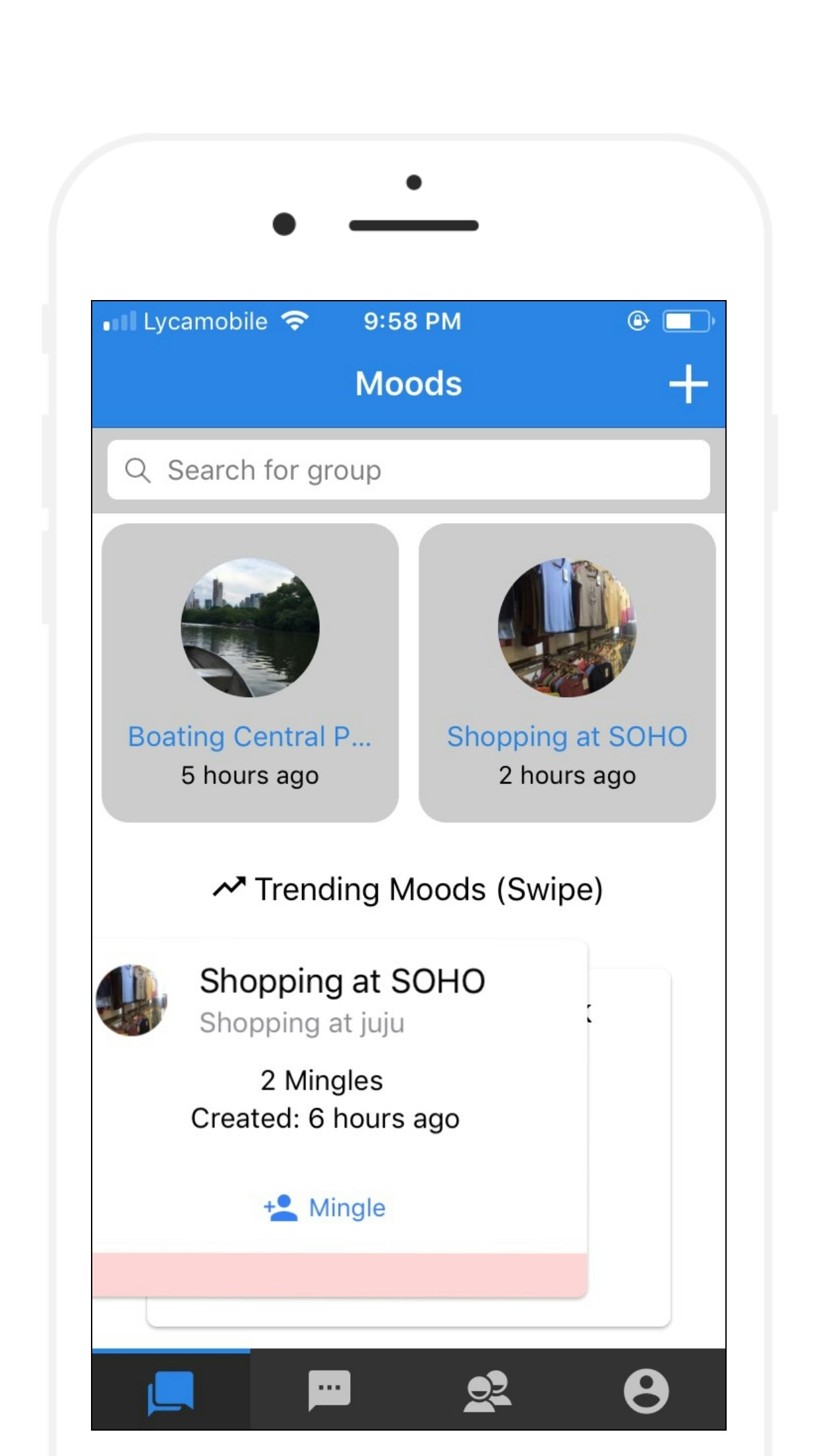819x1456 pixels.
Task: Add a new mood with plus icon
Action: point(688,384)
